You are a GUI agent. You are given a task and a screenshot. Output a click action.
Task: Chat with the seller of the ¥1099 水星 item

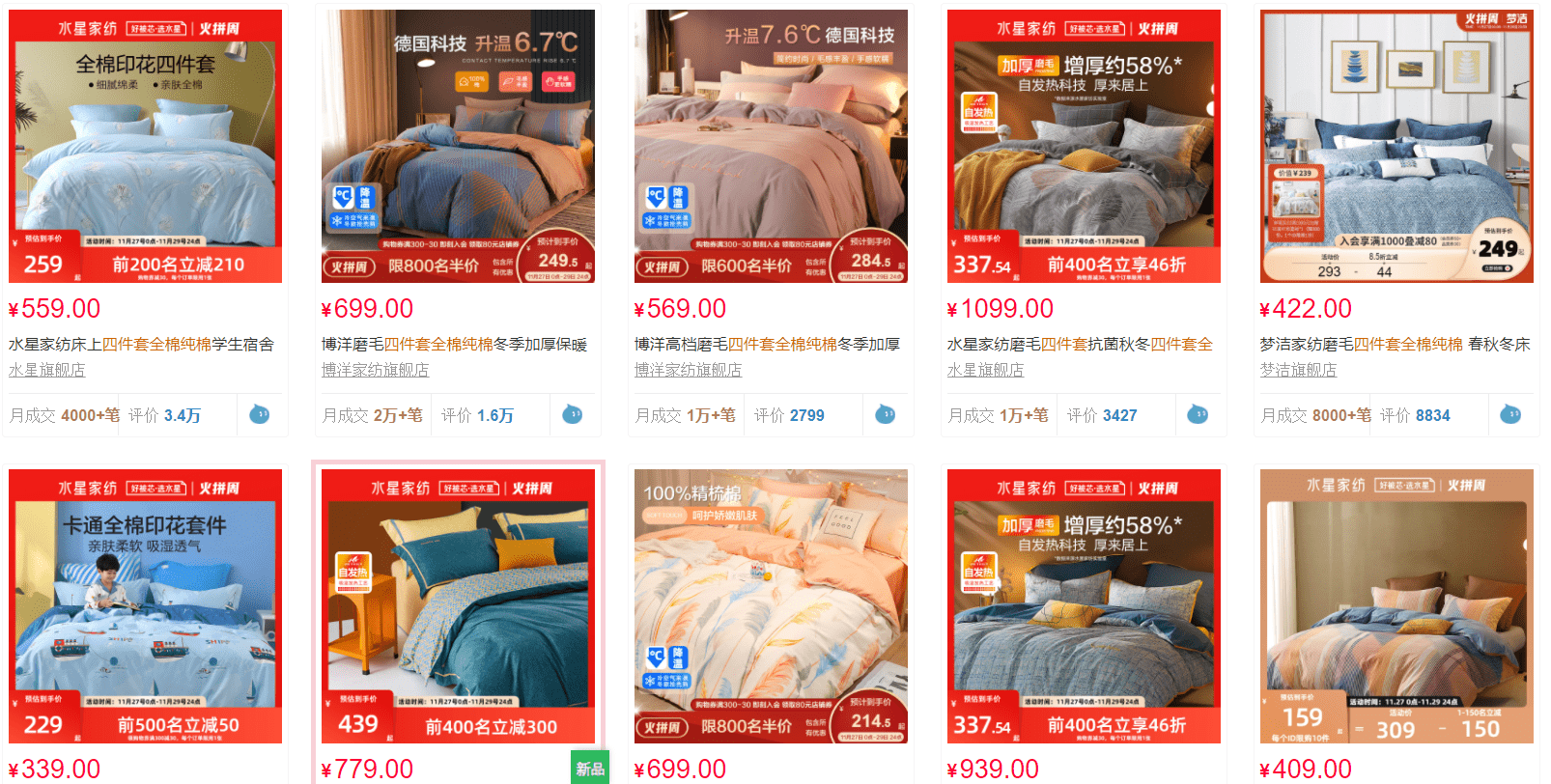pos(1198,414)
